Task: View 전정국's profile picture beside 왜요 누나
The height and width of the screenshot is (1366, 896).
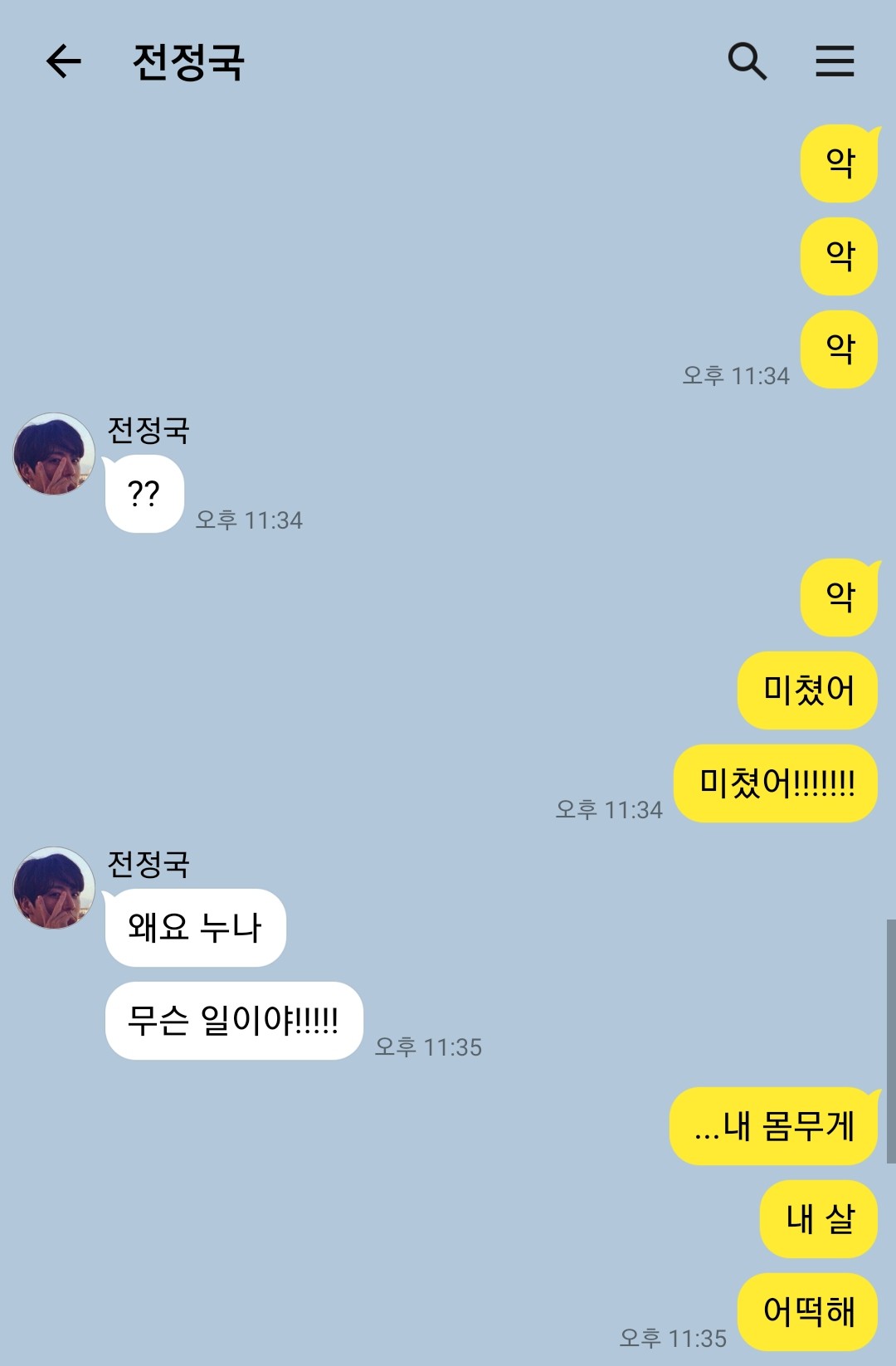Action: (x=54, y=888)
